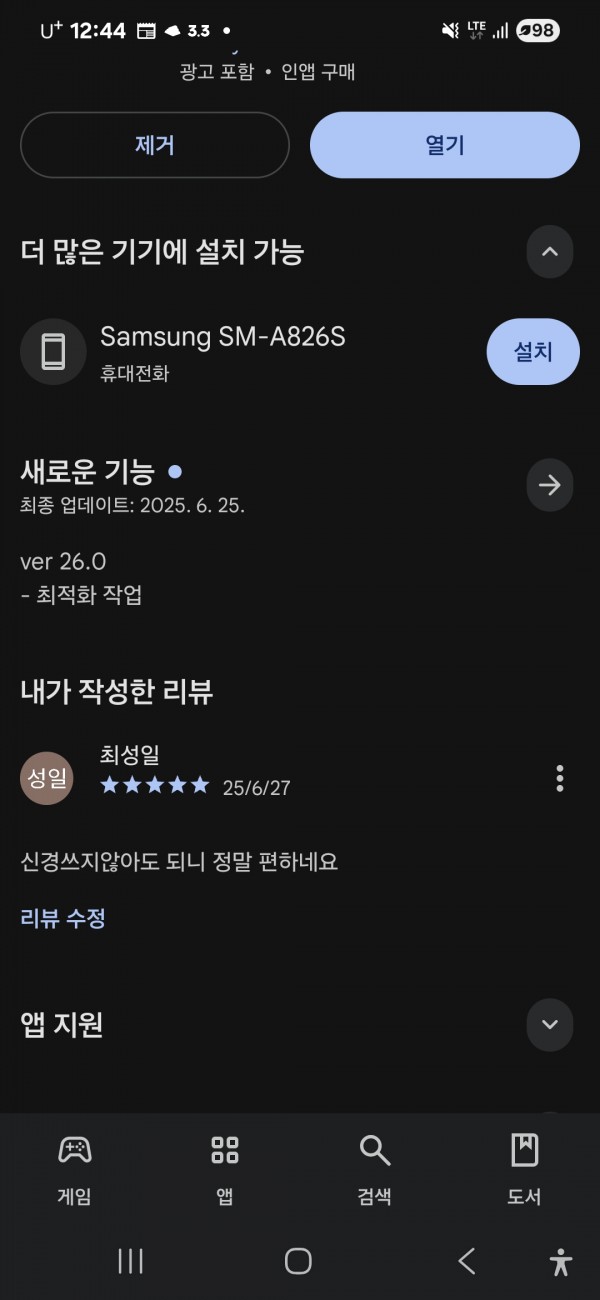Switch to the 게임 tab

[x=75, y=1170]
